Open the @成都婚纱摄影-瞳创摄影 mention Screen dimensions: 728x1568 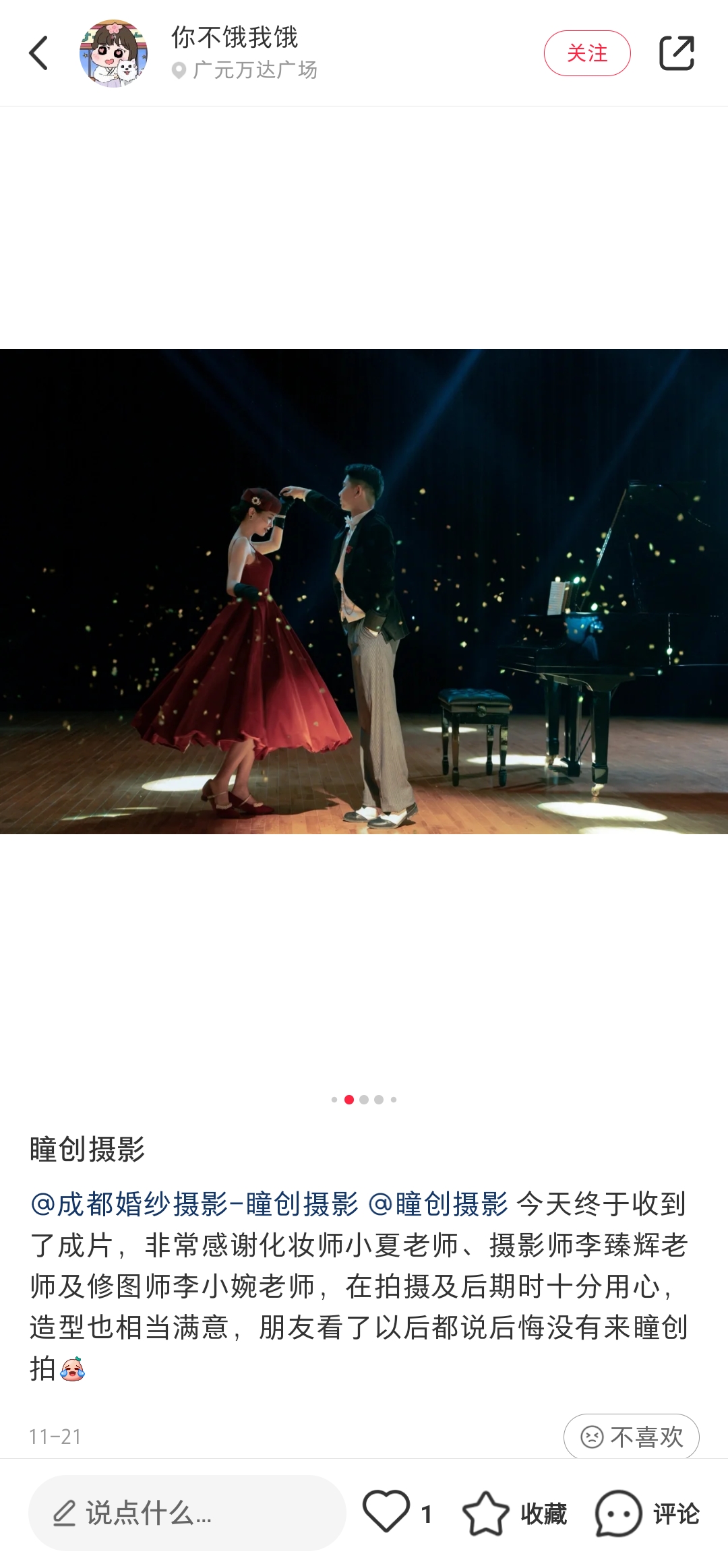tap(194, 1204)
